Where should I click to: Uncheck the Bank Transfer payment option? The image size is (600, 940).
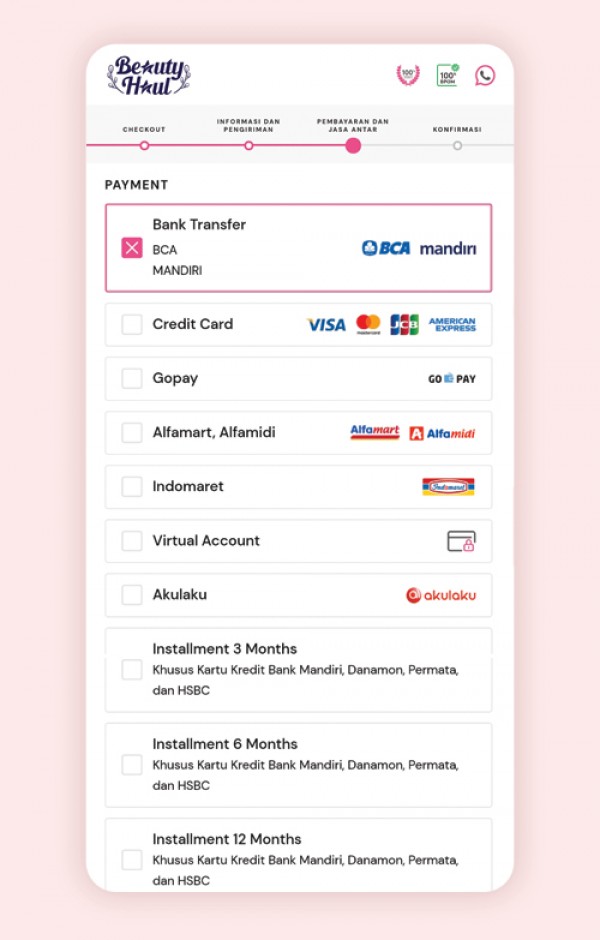132,248
